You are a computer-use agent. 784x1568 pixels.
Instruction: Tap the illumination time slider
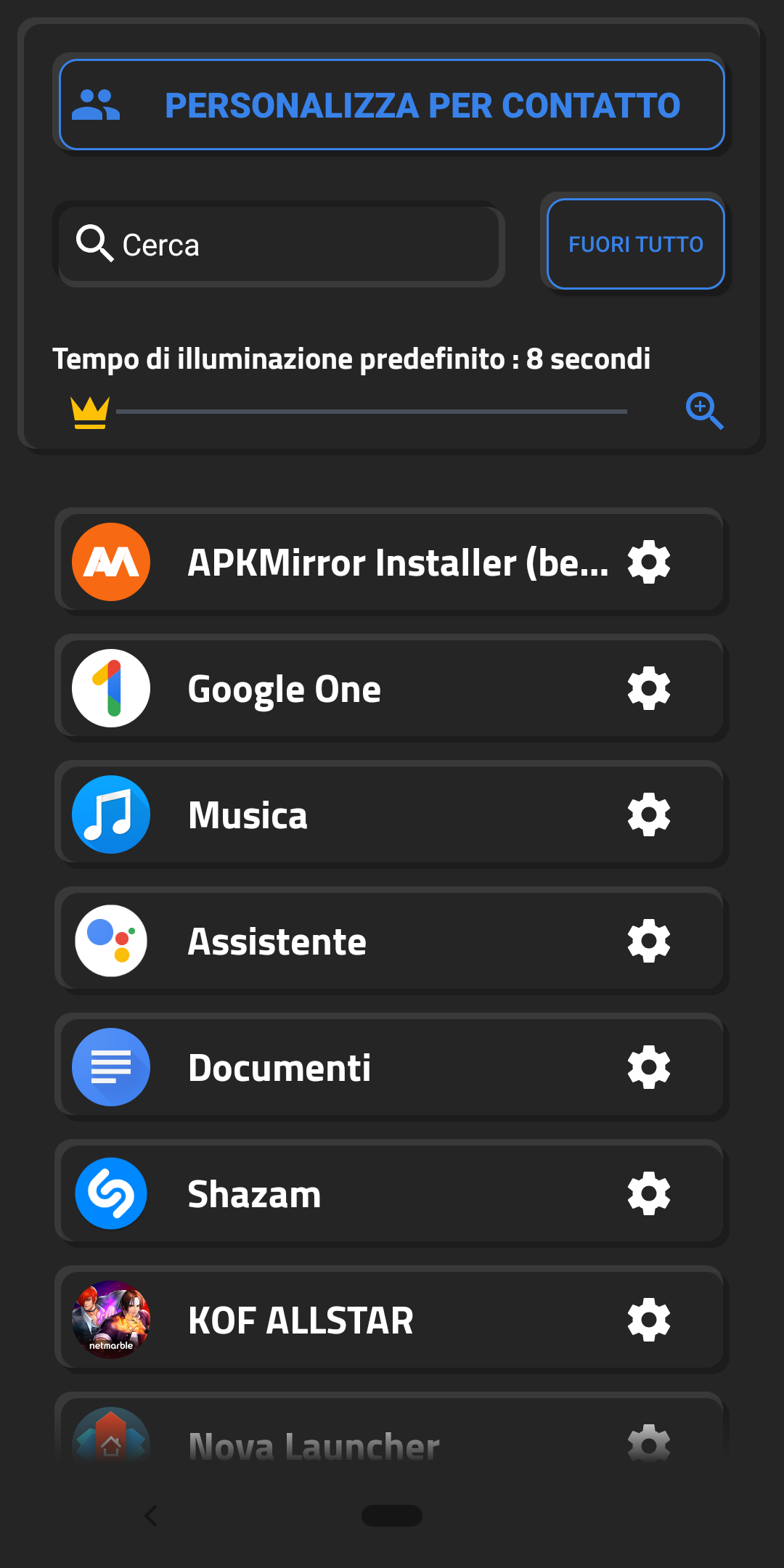372,412
